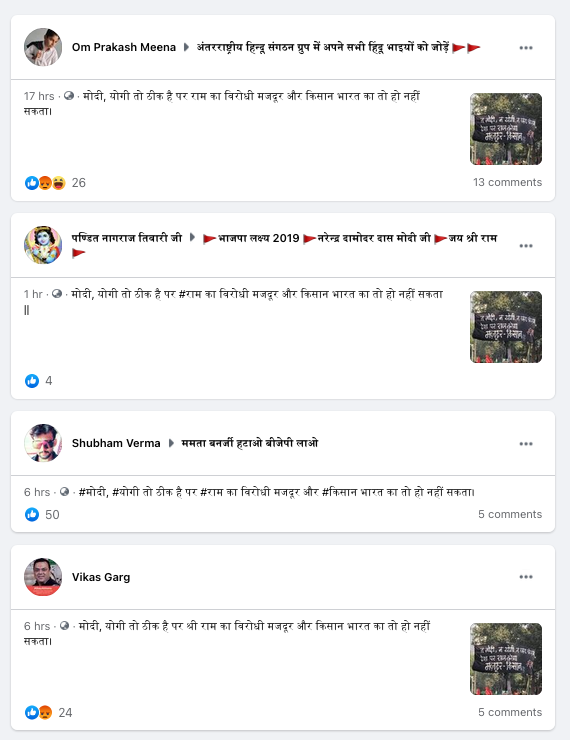Open the options menu on Vikas Garg's post
The width and height of the screenshot is (570, 740).
[526, 577]
